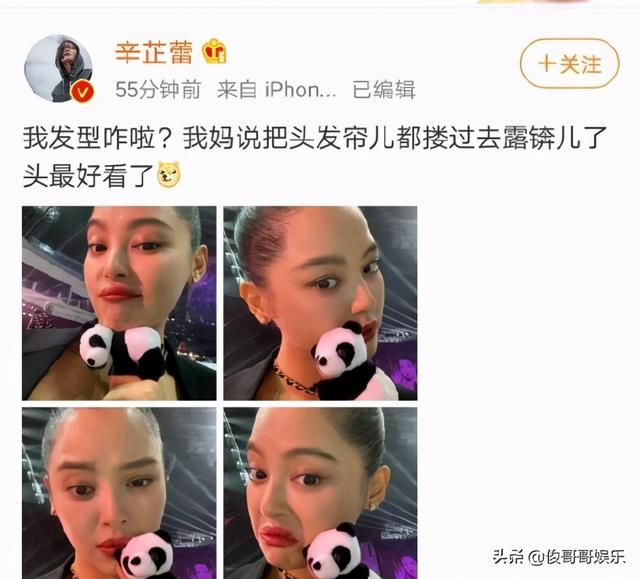Image resolution: width=640 pixels, height=579 pixels.
Task: Open the first photo in the post
Action: coord(119,303)
